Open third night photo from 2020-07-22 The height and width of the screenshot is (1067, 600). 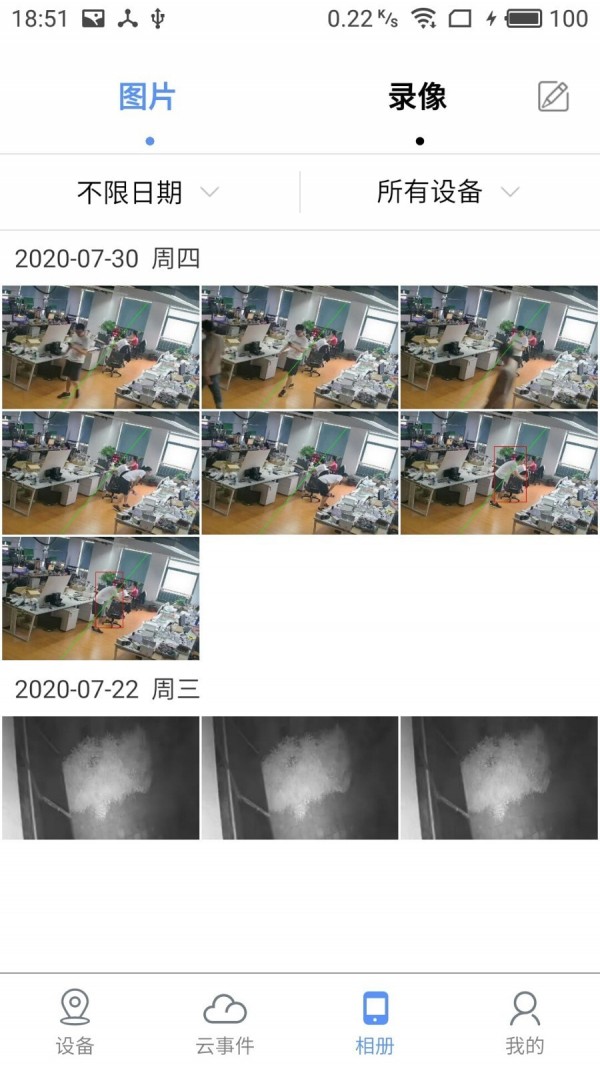click(x=499, y=777)
